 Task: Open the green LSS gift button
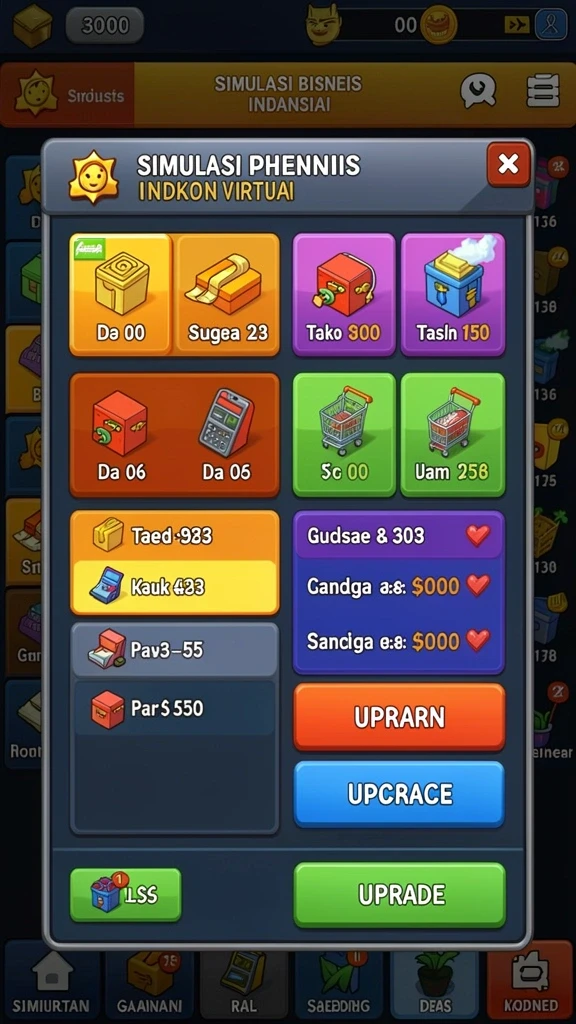tap(125, 895)
